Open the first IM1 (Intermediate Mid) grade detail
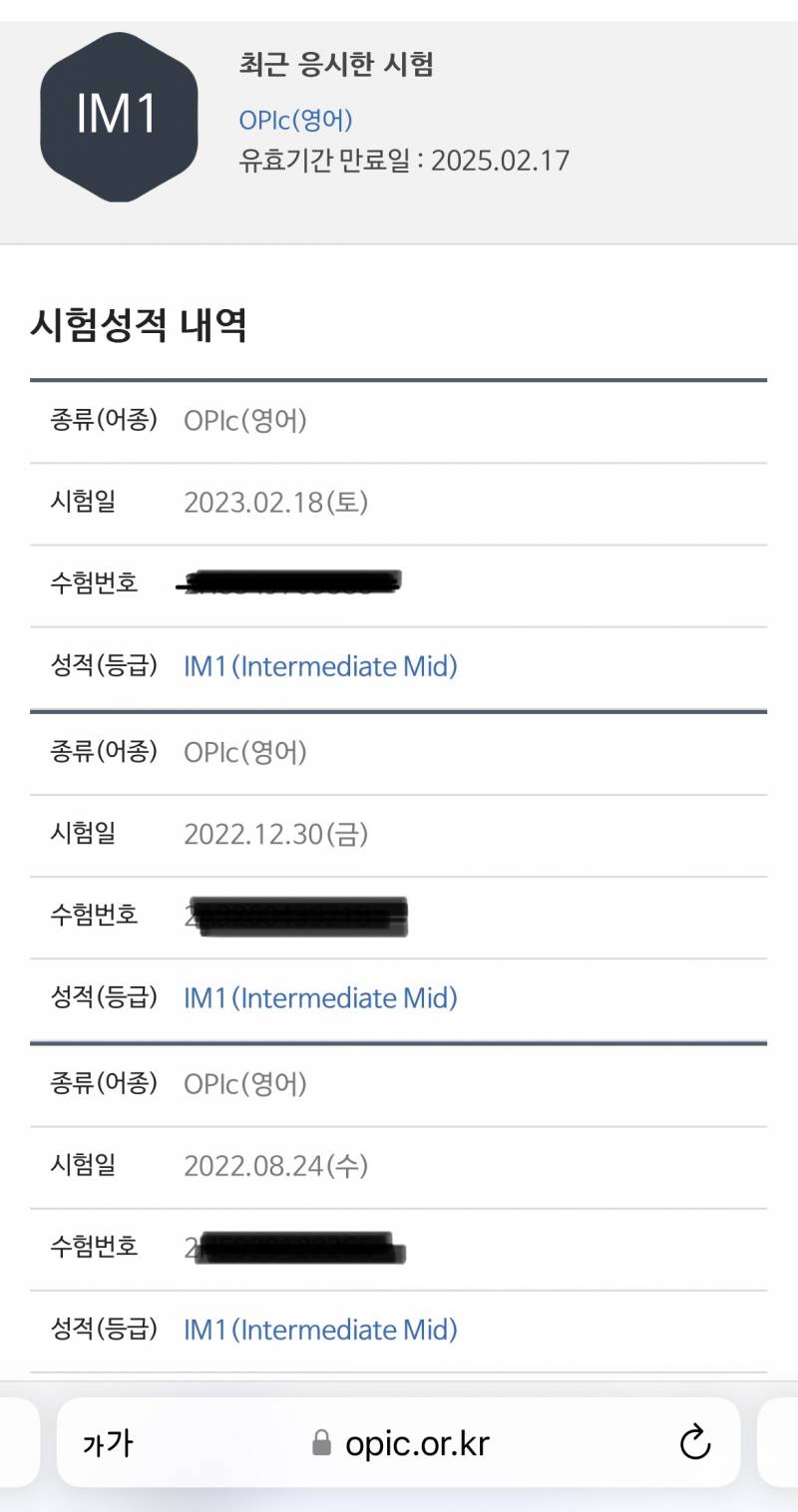Image resolution: width=798 pixels, height=1512 pixels. click(321, 666)
